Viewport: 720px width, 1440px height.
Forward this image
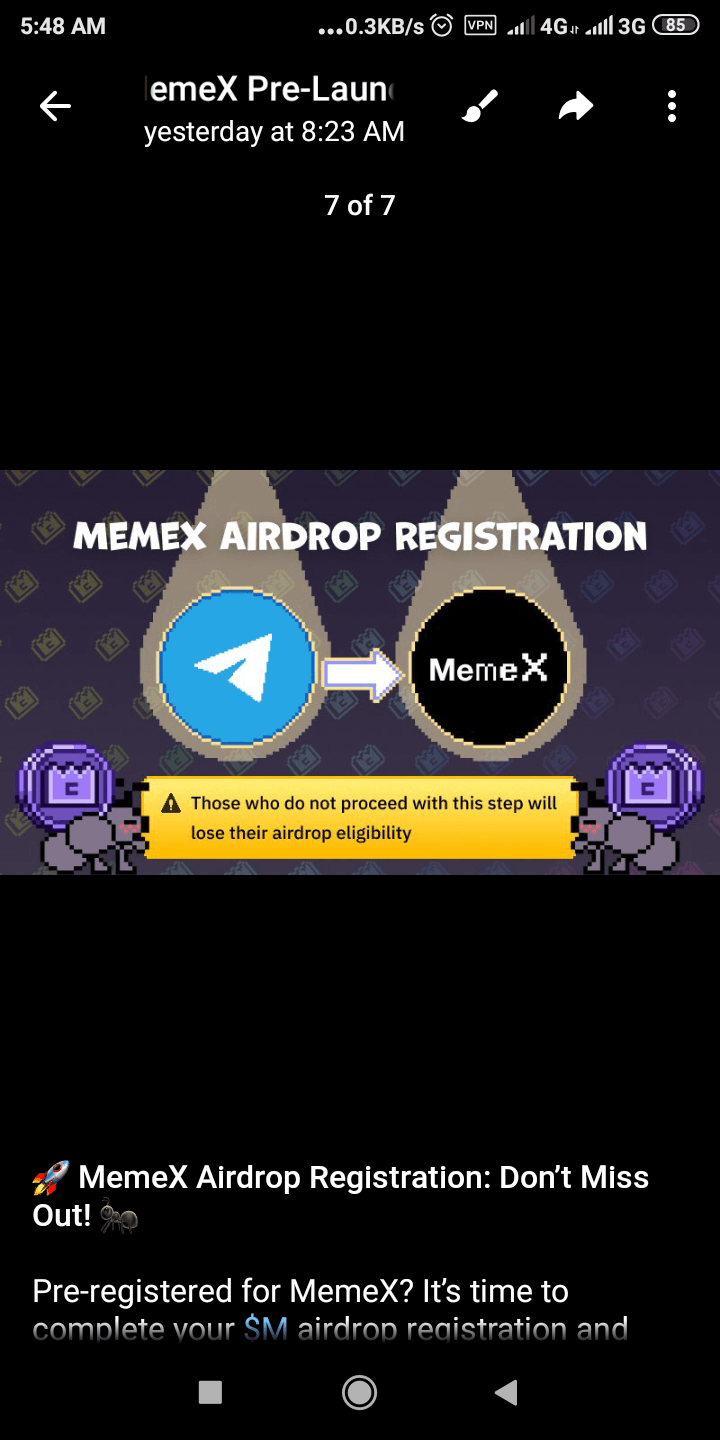click(x=576, y=106)
